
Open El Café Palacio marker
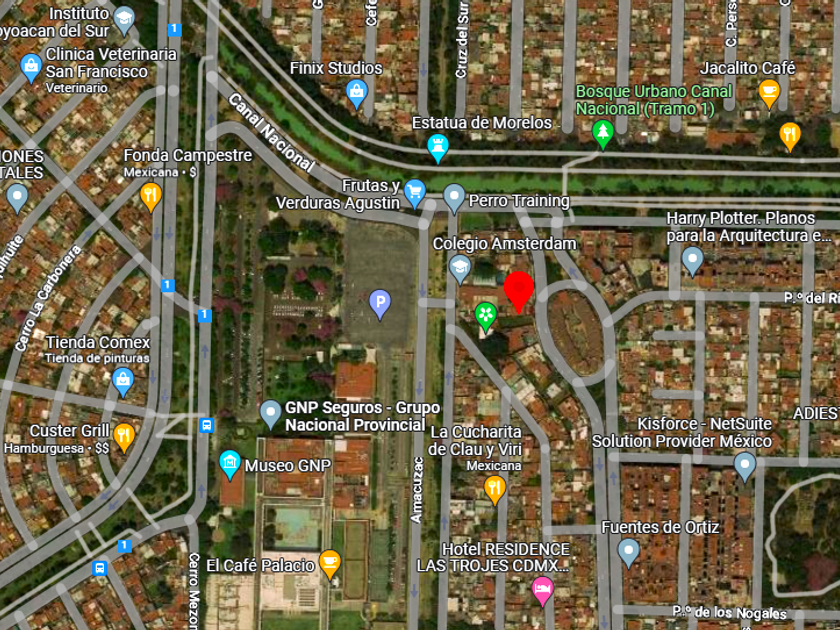point(330,564)
